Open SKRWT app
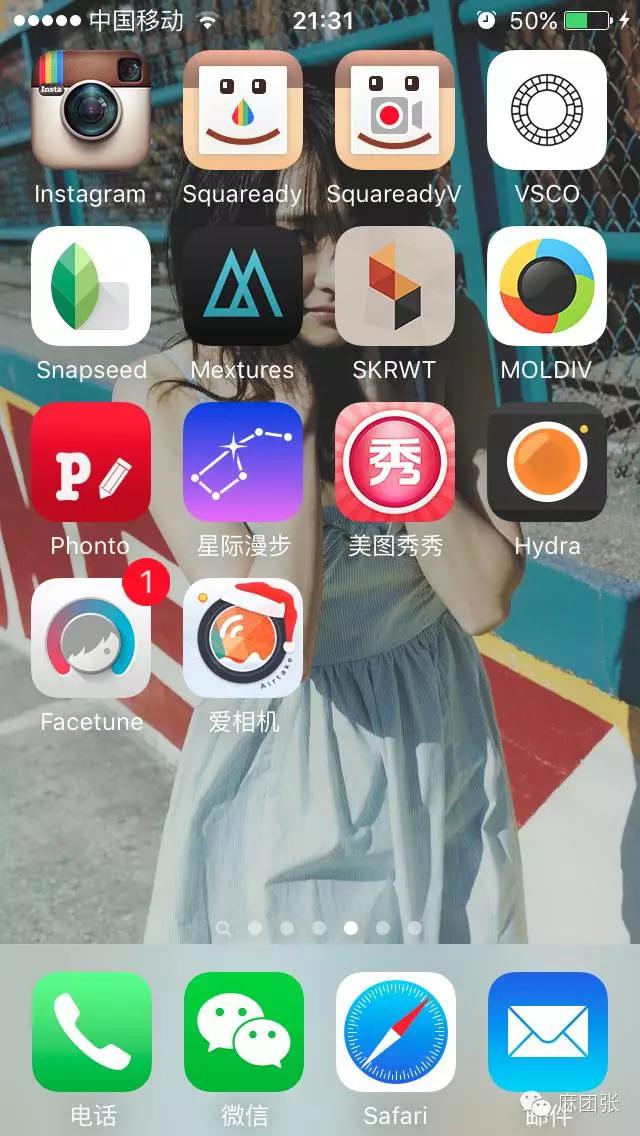This screenshot has width=640, height=1136. pos(394,286)
